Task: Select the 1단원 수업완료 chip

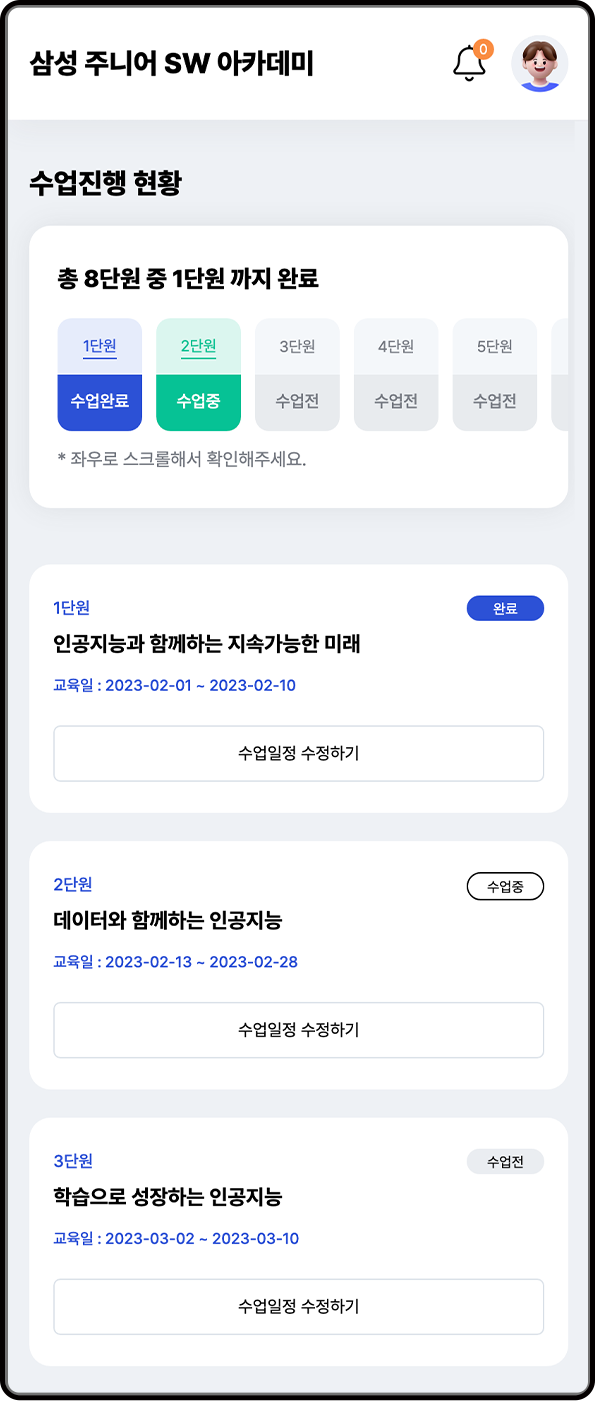Action: pos(100,375)
